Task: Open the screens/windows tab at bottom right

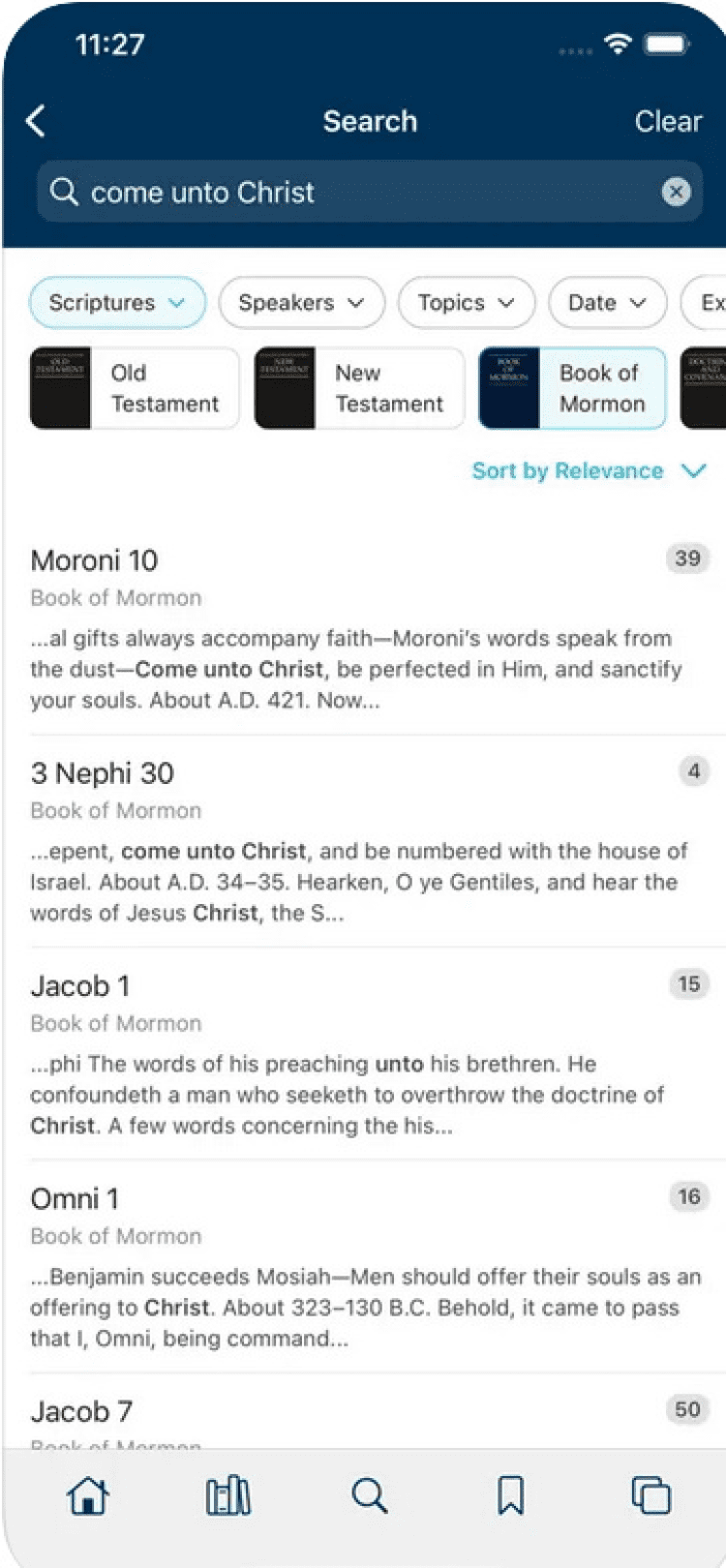Action: pos(650,1496)
